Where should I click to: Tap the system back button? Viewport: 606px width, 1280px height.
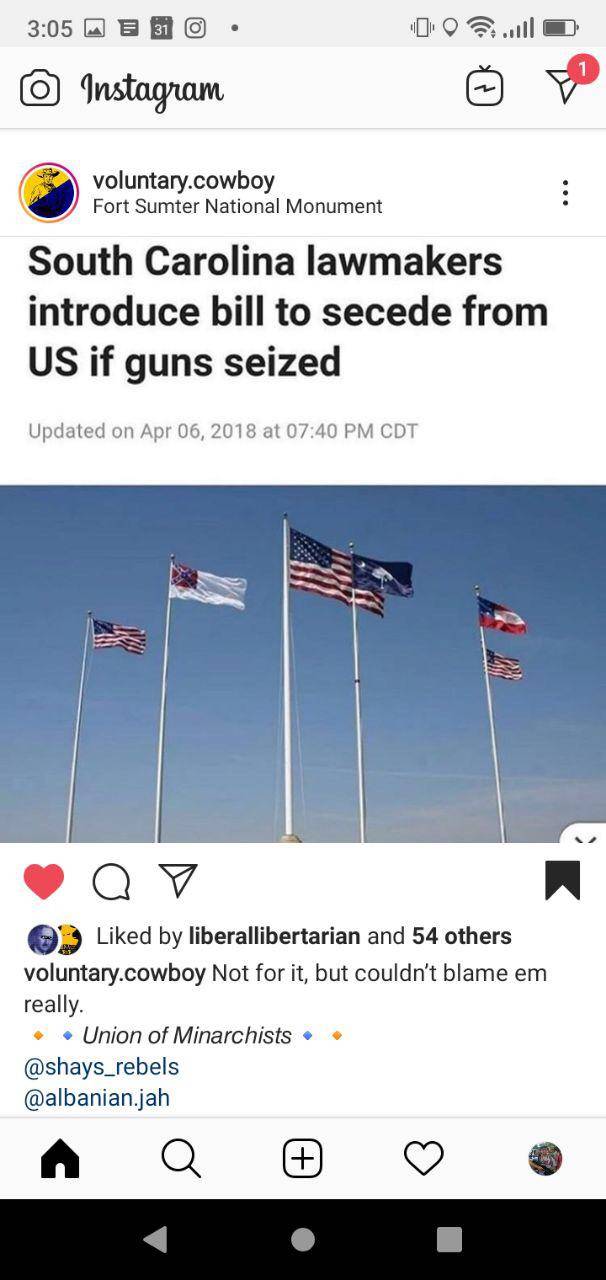point(155,1240)
